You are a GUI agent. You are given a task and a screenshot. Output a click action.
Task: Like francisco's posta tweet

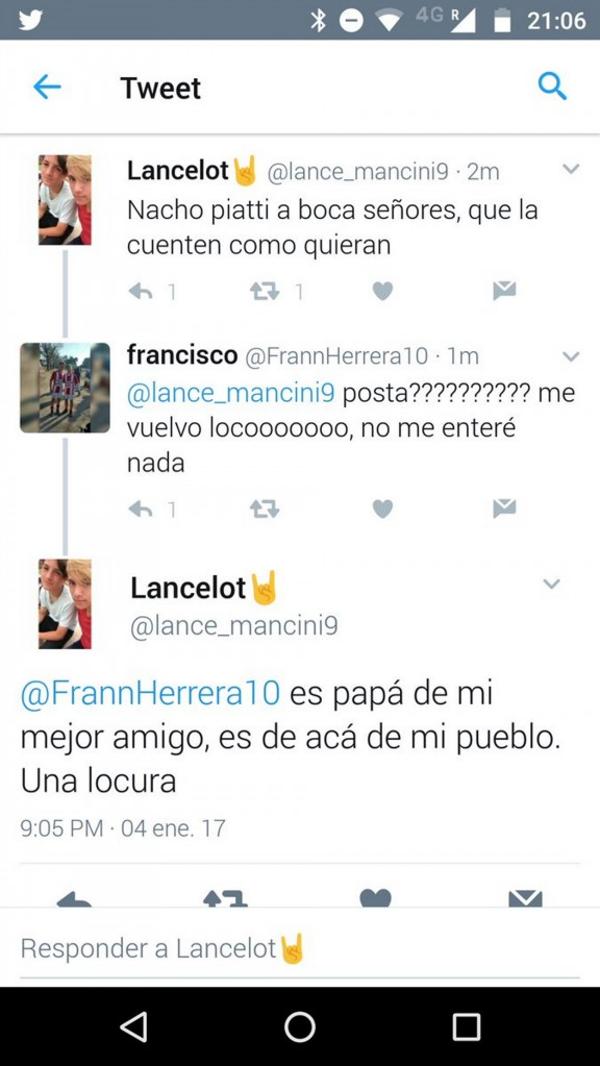pyautogui.click(x=382, y=509)
